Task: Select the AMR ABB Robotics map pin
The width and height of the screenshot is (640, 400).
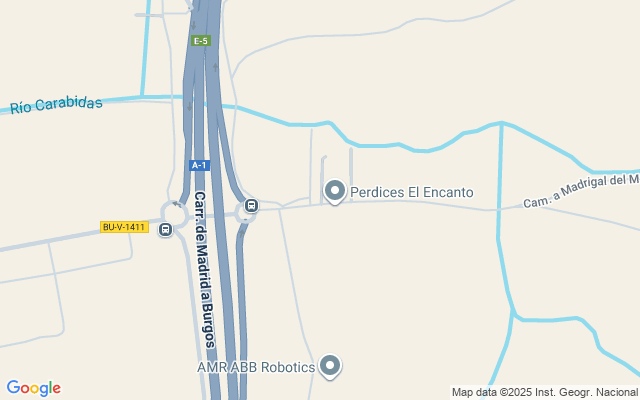Action: click(x=332, y=366)
